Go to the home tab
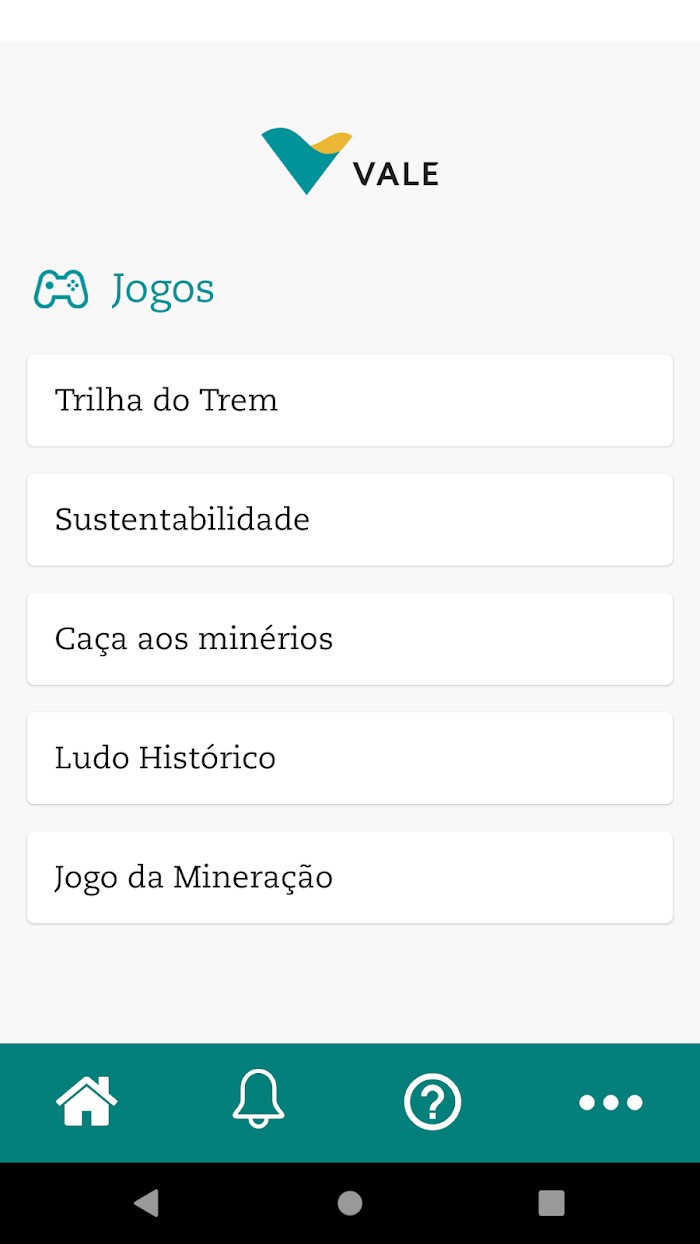 coord(87,1102)
